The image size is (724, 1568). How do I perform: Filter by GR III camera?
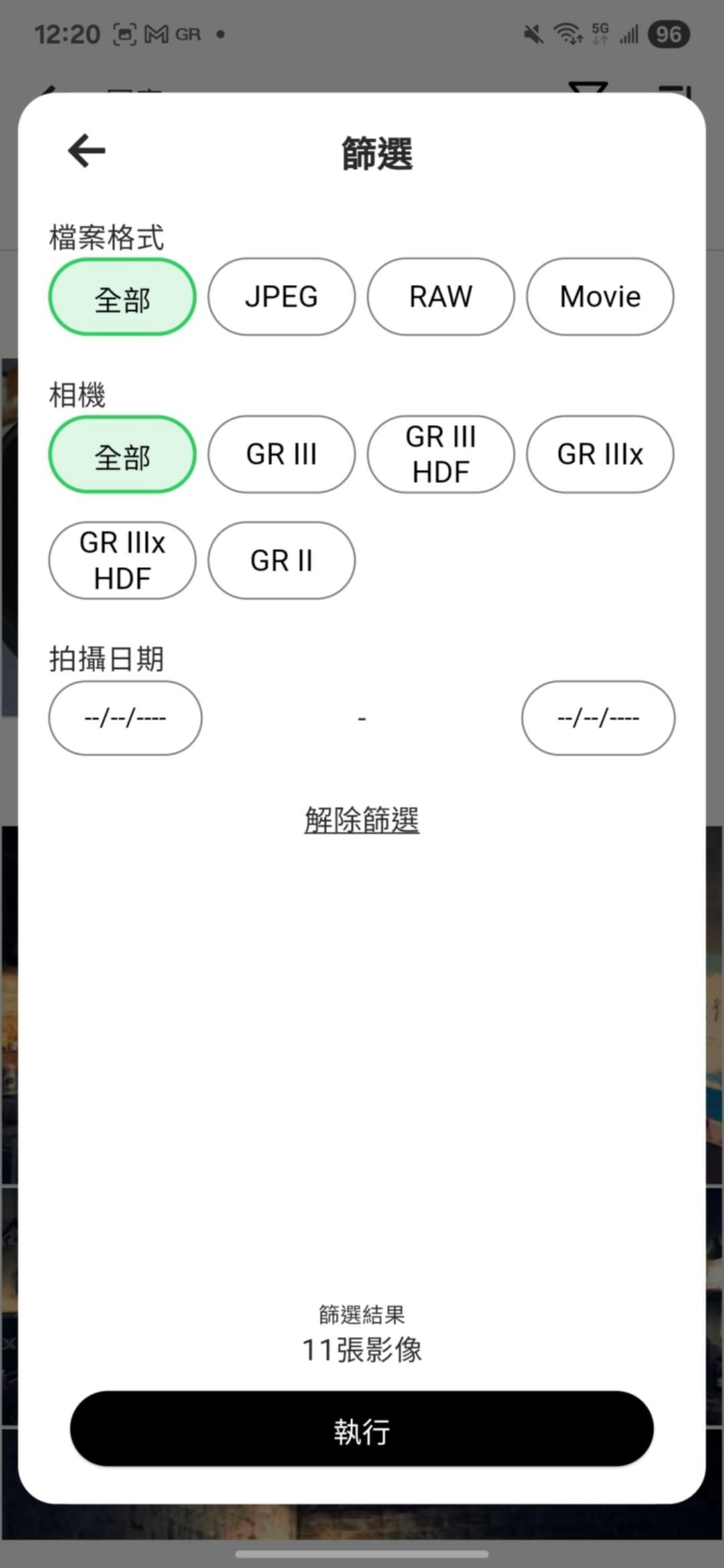(x=282, y=455)
